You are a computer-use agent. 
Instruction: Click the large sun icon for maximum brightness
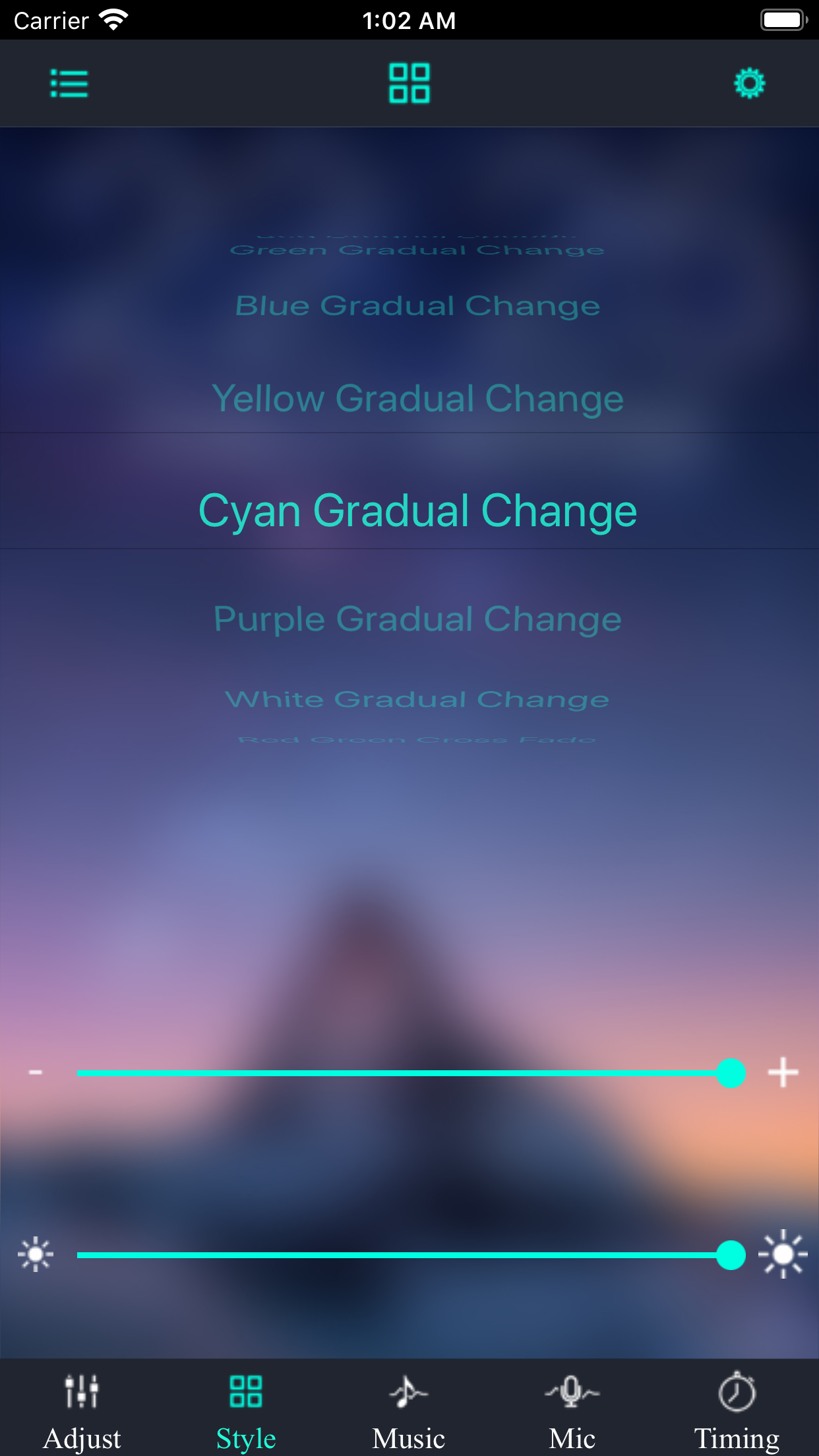click(x=783, y=1255)
